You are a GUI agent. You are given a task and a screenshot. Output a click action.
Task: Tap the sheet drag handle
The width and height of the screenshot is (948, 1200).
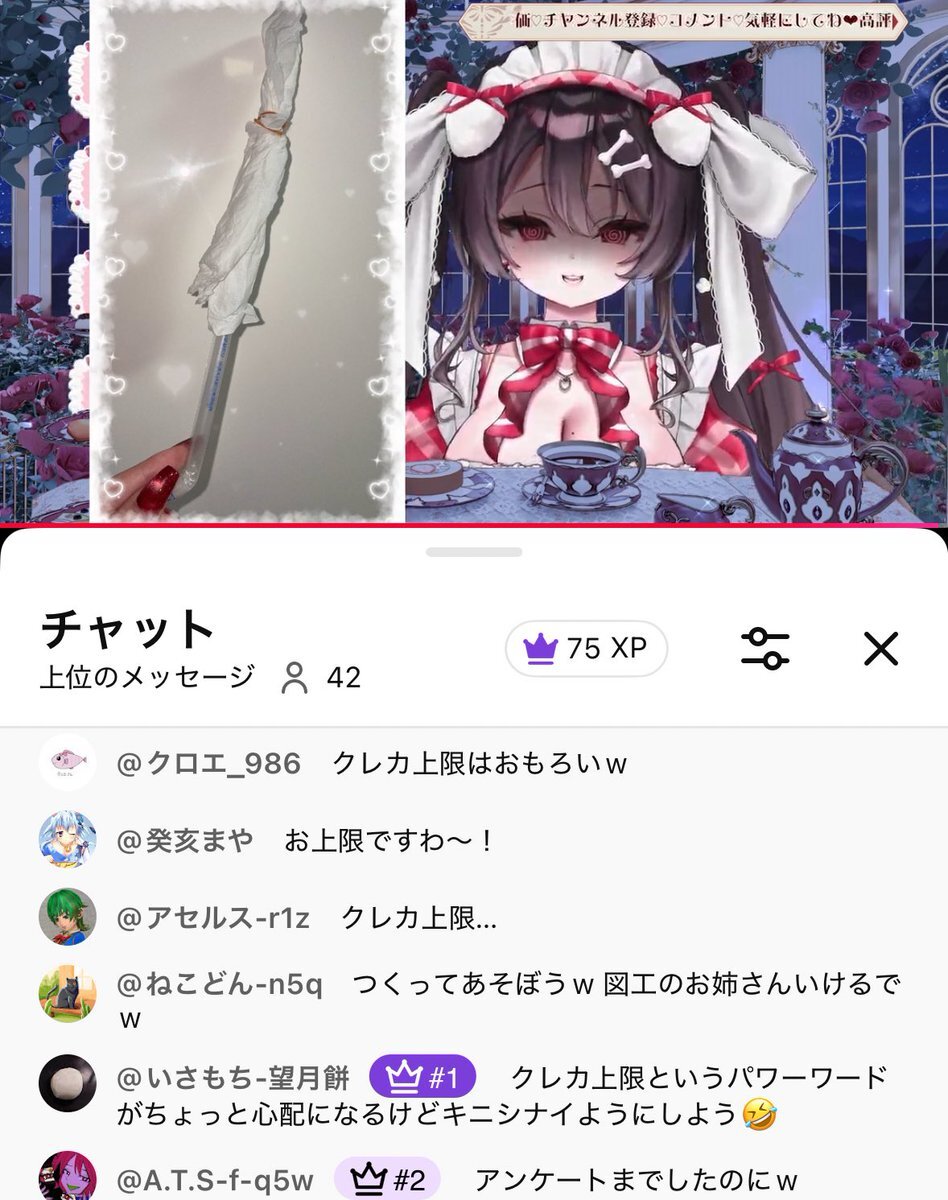[x=474, y=552]
